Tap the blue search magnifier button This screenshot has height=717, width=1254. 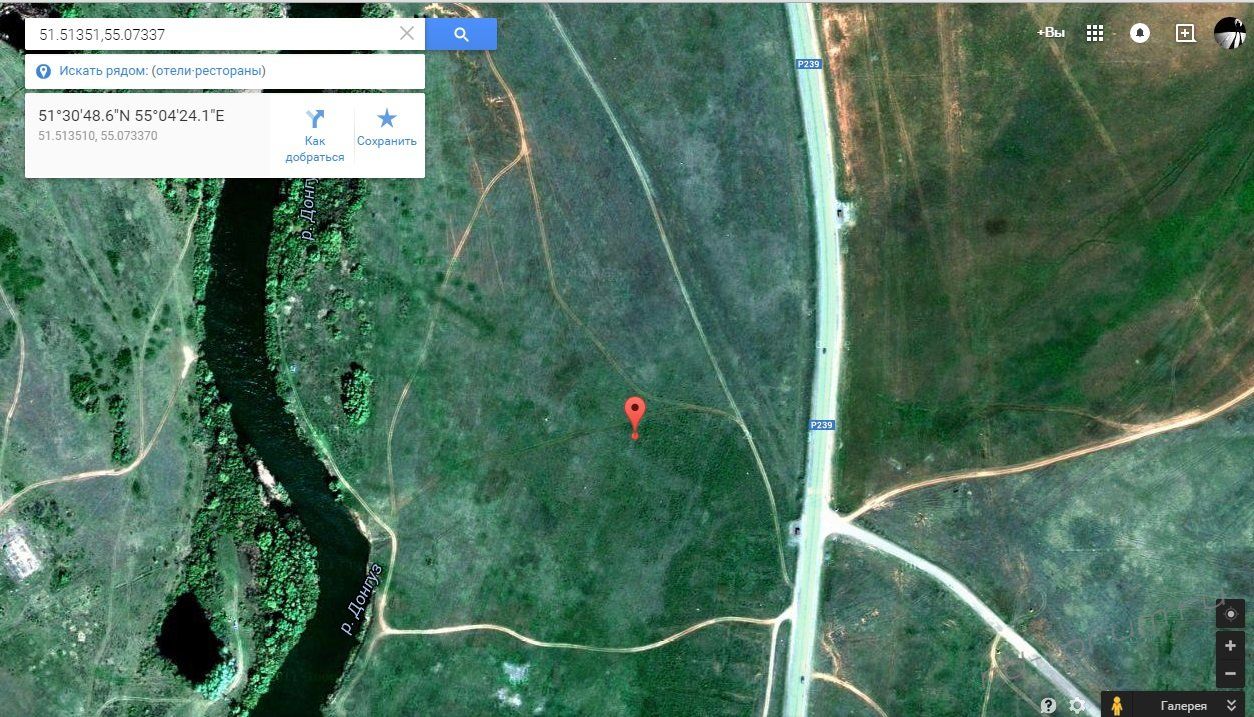[x=461, y=34]
